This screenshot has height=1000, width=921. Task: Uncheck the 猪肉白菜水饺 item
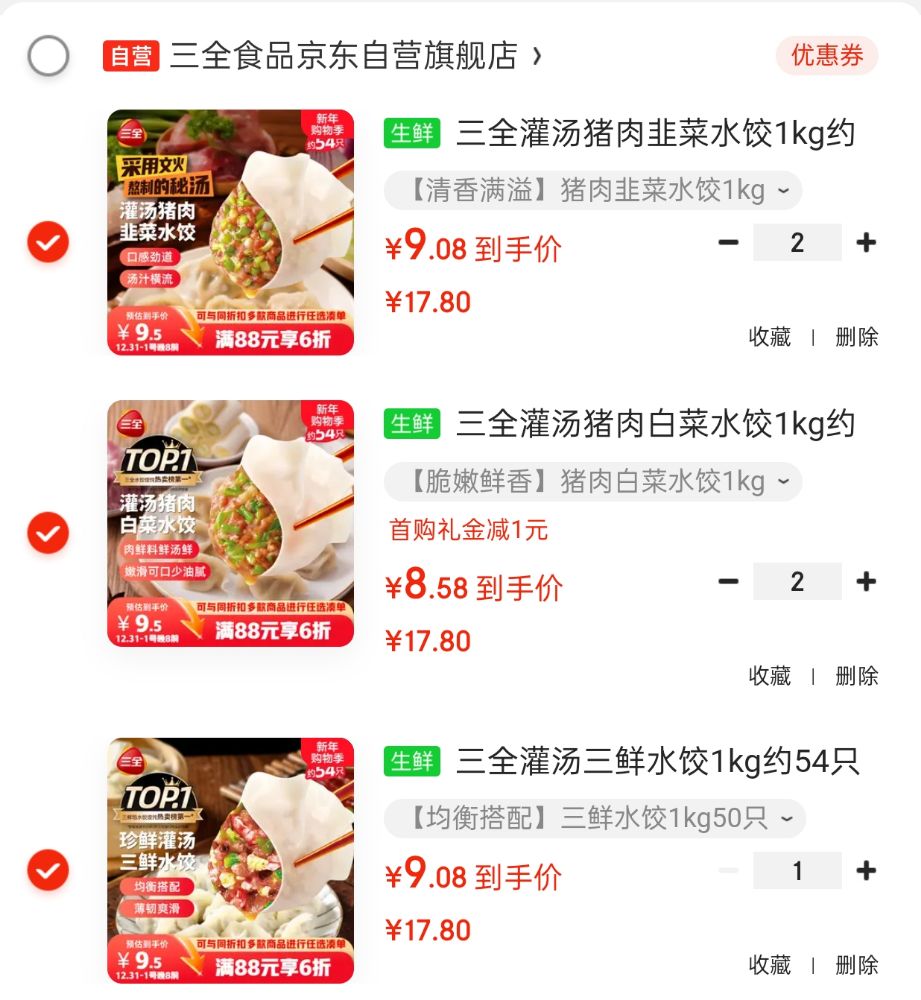(48, 533)
